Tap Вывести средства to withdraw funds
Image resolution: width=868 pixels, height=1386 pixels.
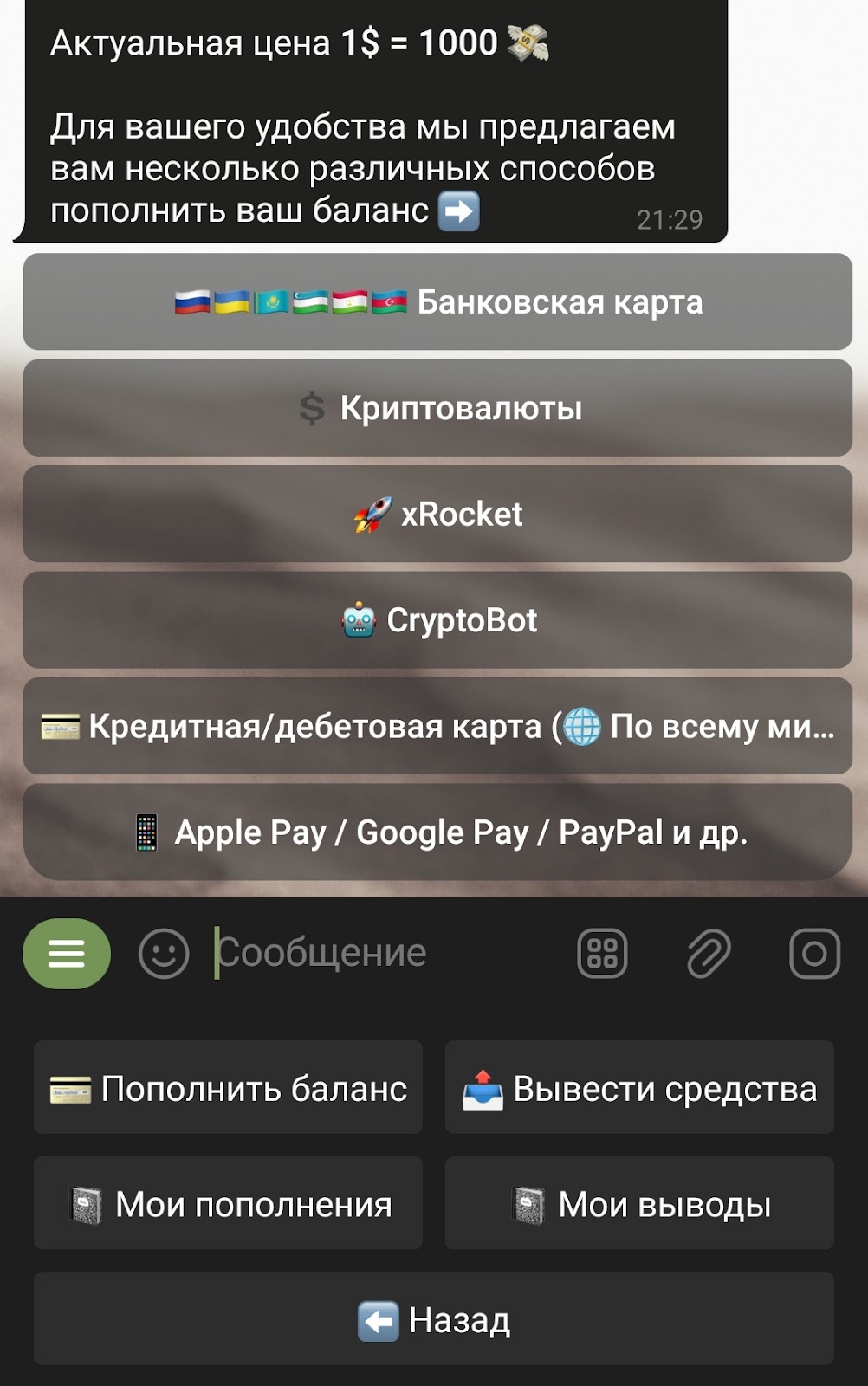(x=639, y=1088)
